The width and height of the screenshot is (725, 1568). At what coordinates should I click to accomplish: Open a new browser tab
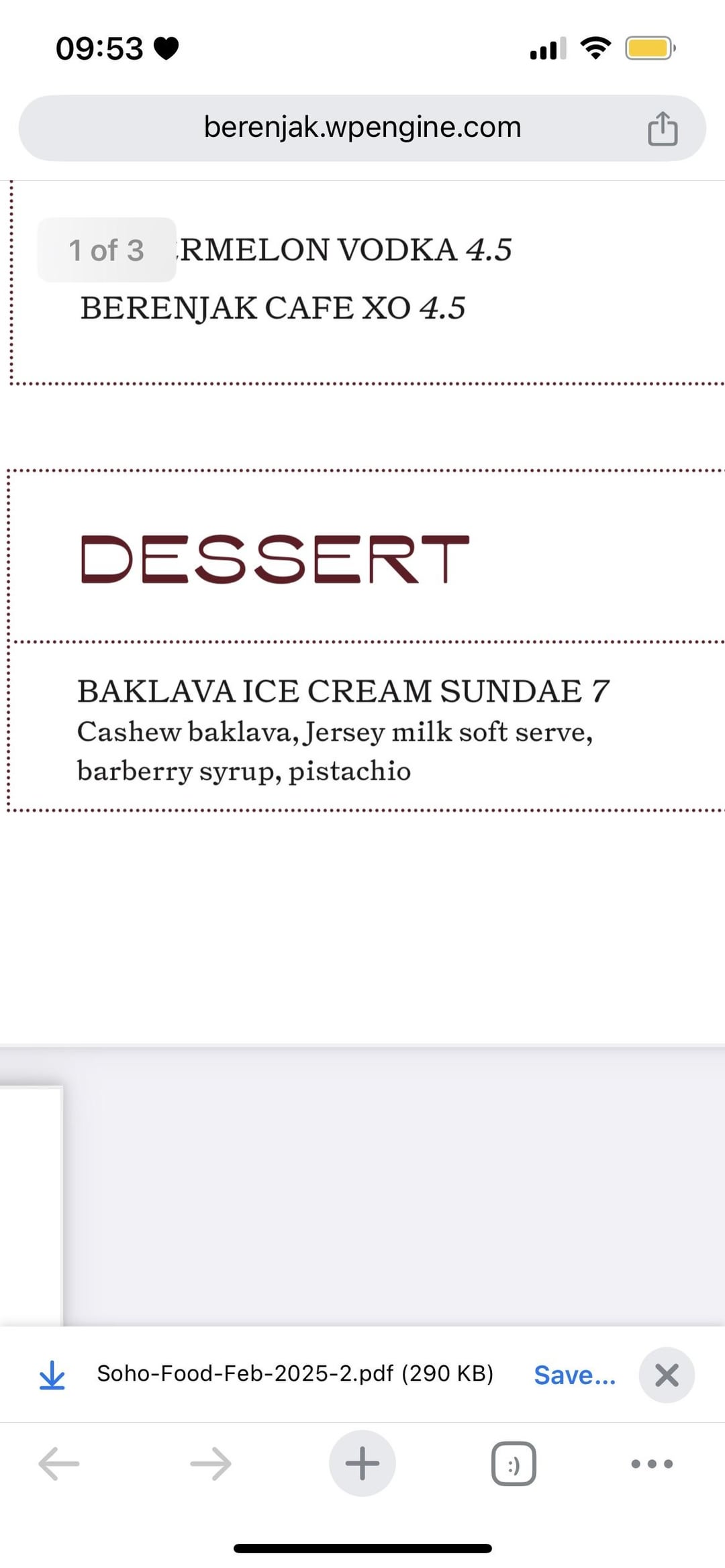(362, 1463)
